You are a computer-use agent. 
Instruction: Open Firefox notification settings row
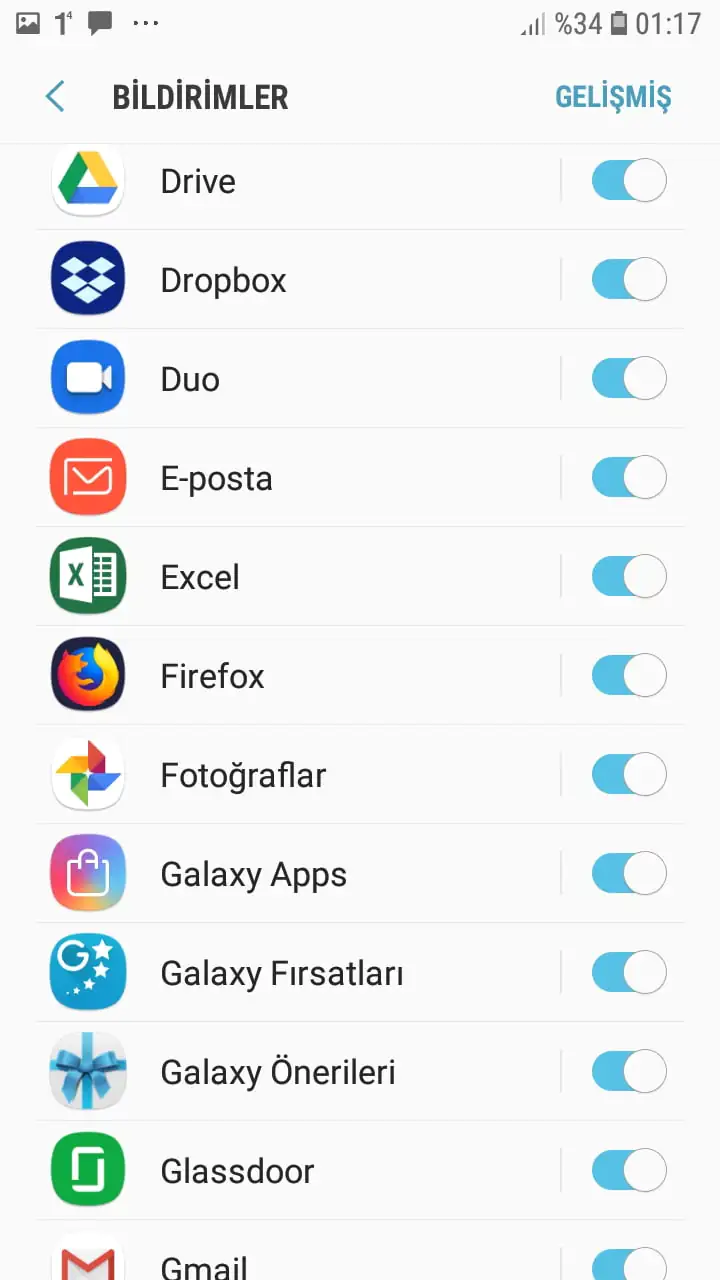pos(300,676)
